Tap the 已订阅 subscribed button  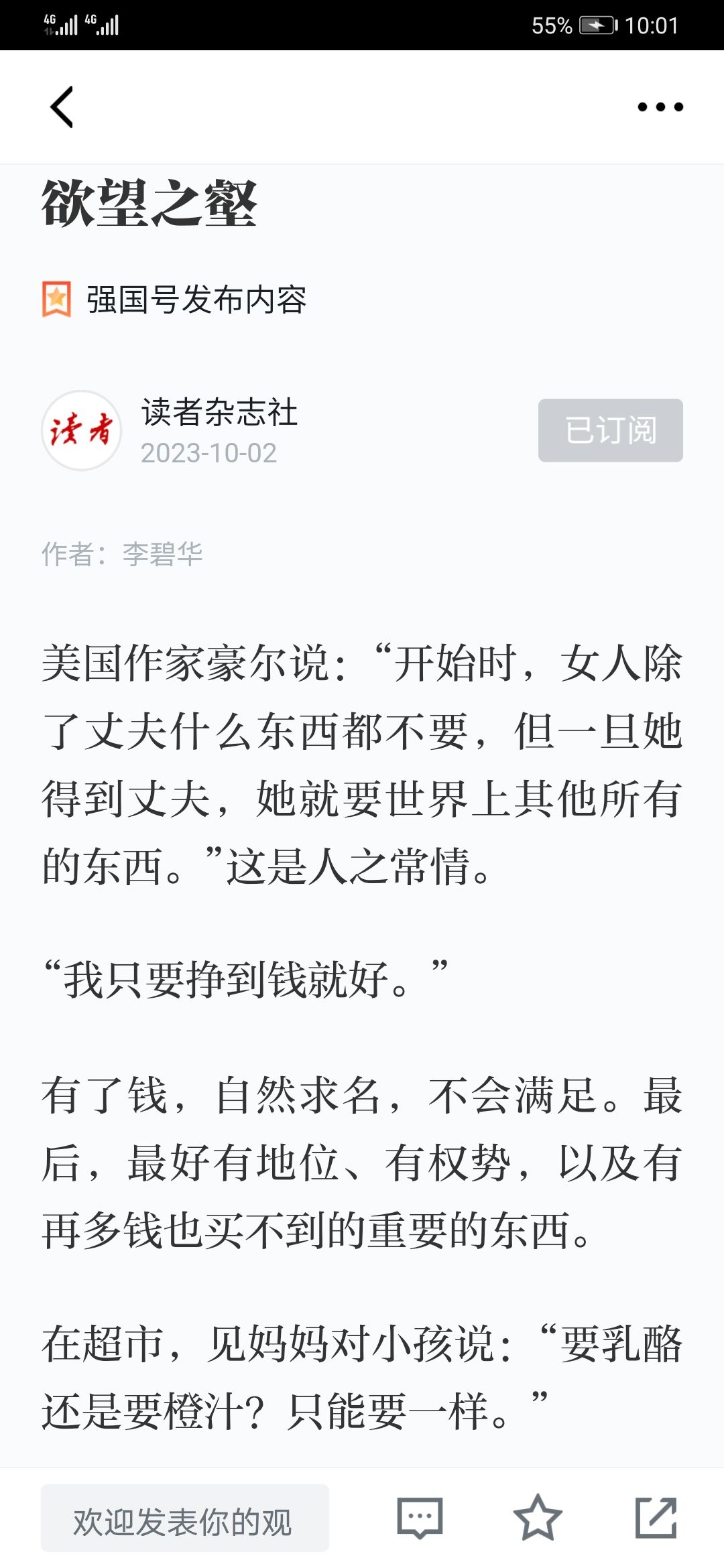[x=611, y=430]
